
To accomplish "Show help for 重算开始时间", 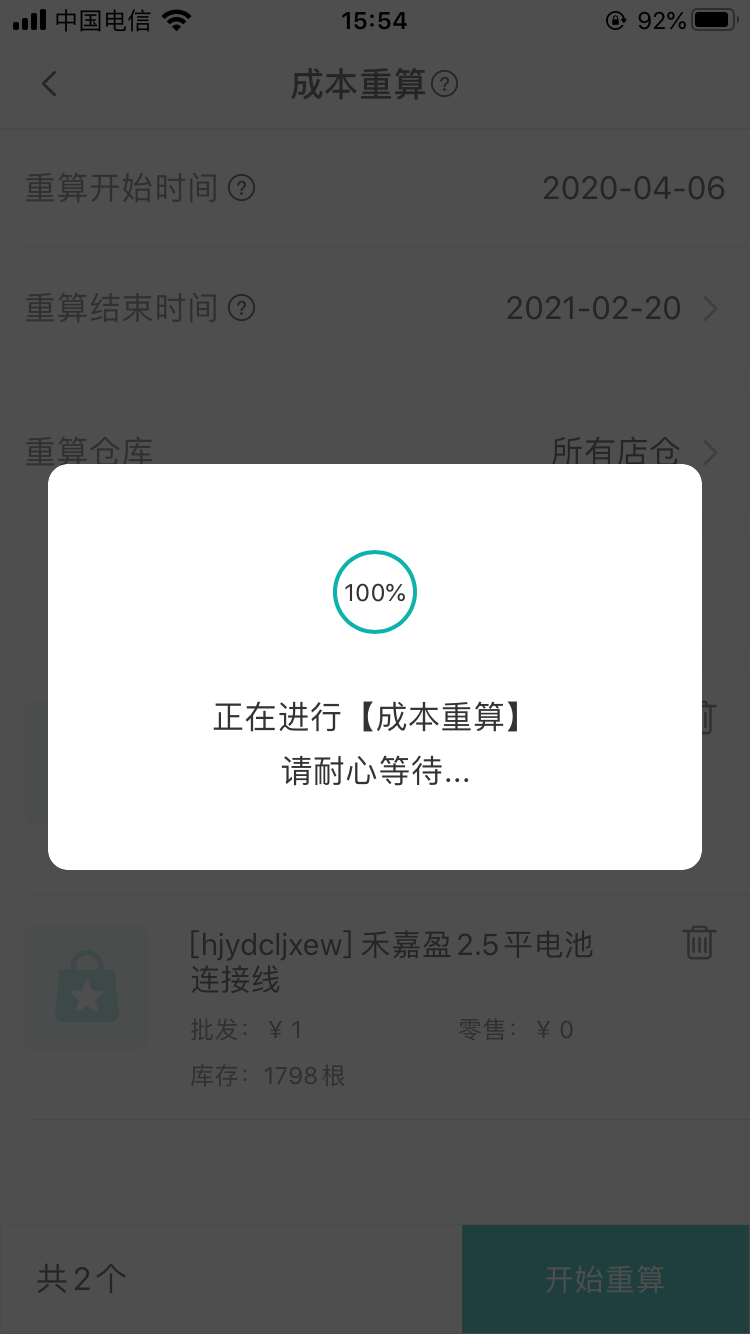I will point(241,188).
